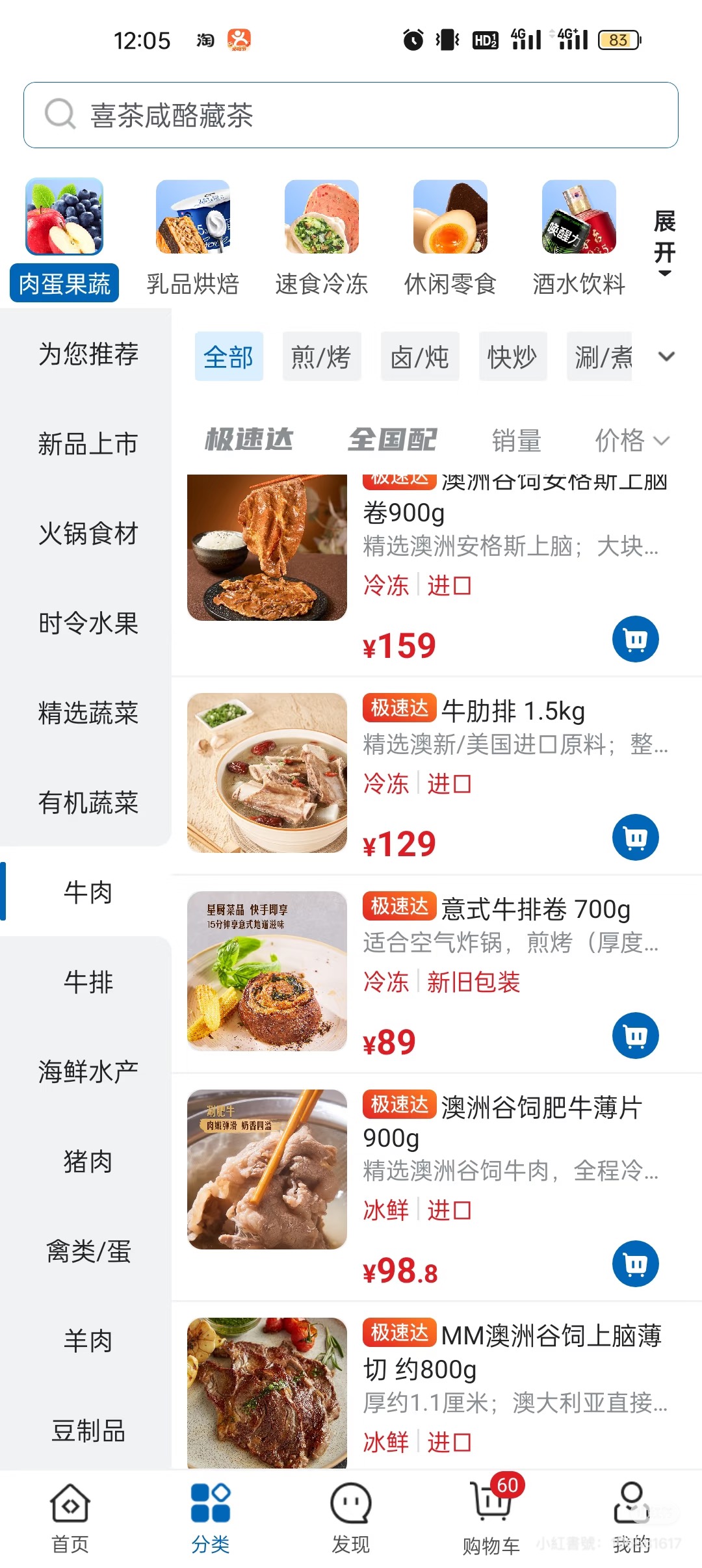The width and height of the screenshot is (702, 1568).
Task: Select the 煎/烤 filter chip
Action: pyautogui.click(x=321, y=357)
